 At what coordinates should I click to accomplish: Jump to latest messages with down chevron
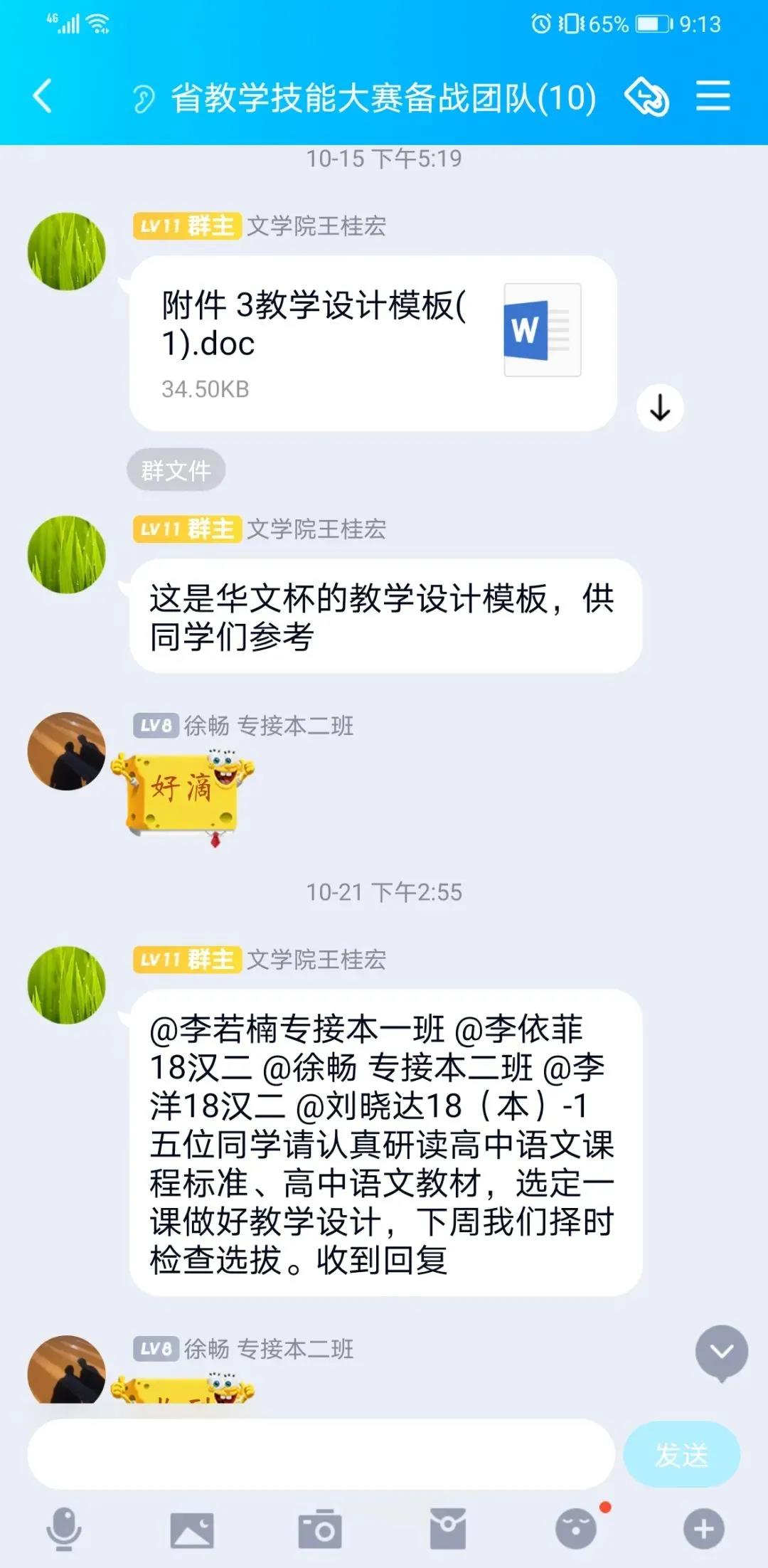pyautogui.click(x=721, y=1352)
